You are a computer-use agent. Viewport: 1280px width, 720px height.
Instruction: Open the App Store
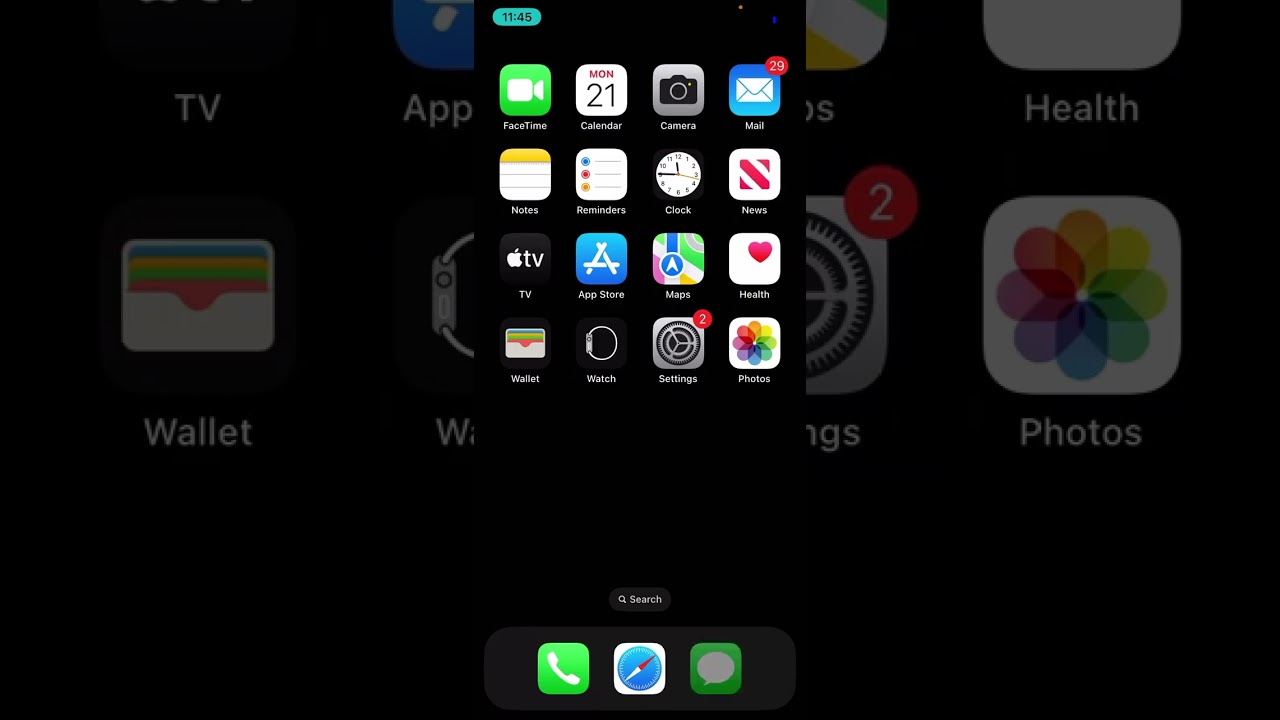[601, 259]
